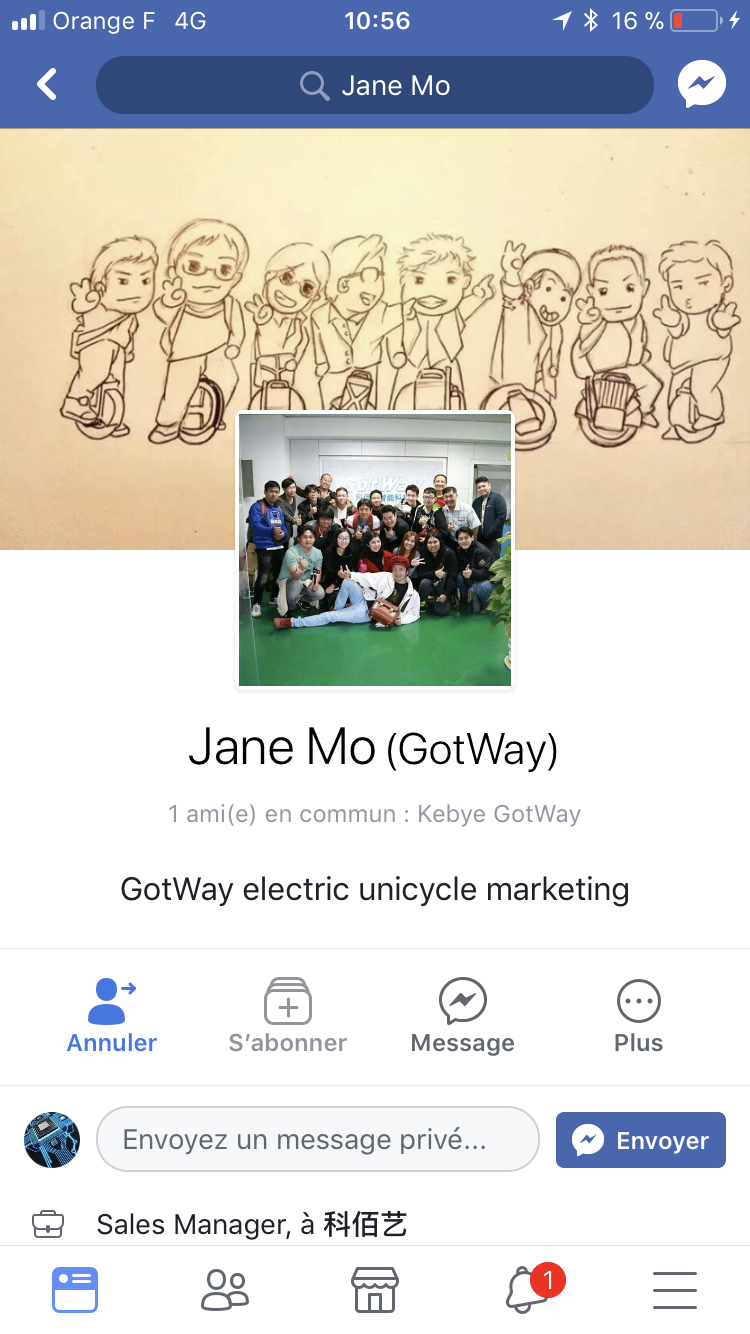This screenshot has width=750, height=1334.
Task: Tap the Message button
Action: click(463, 1015)
